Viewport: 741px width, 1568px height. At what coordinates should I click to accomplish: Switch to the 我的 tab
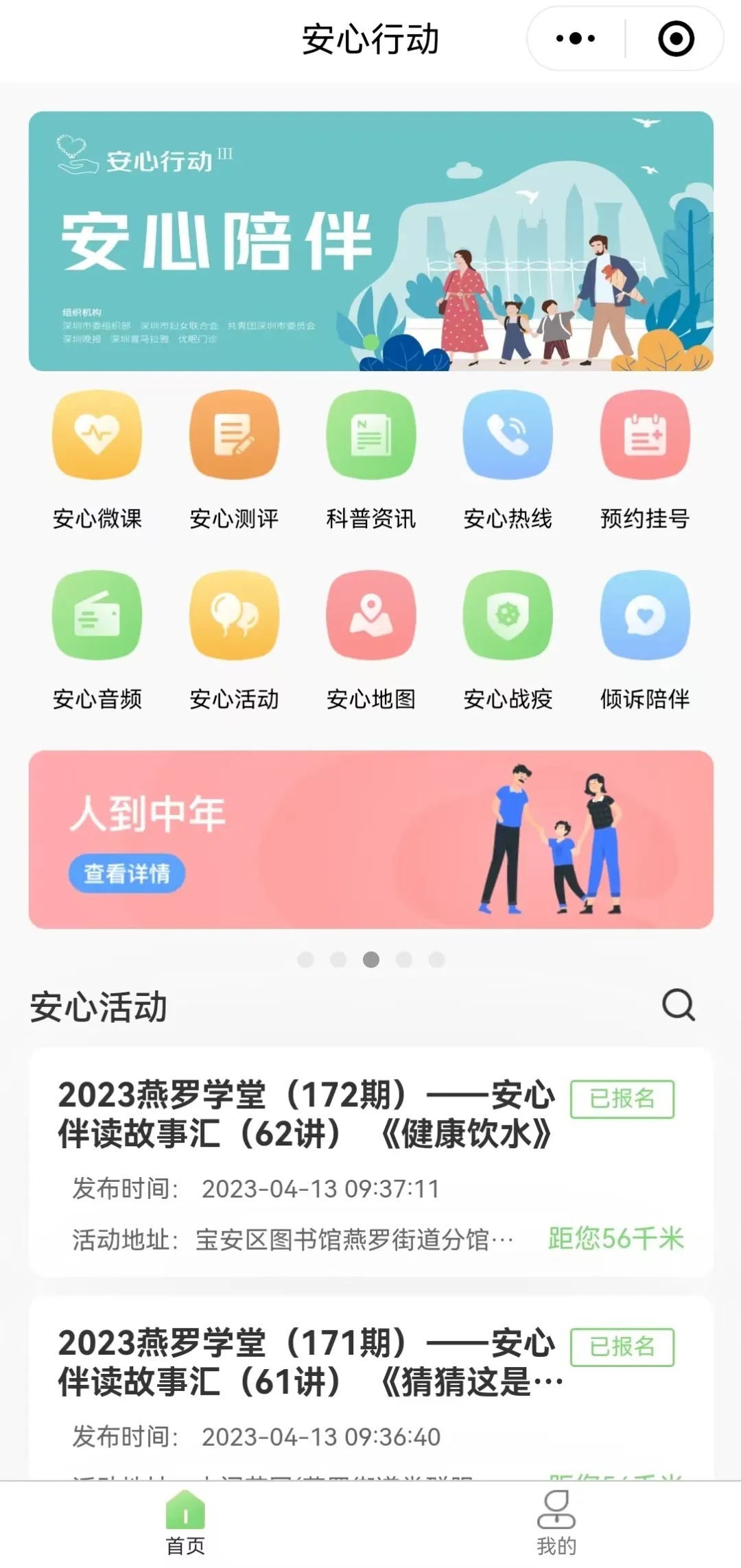tap(556, 1524)
